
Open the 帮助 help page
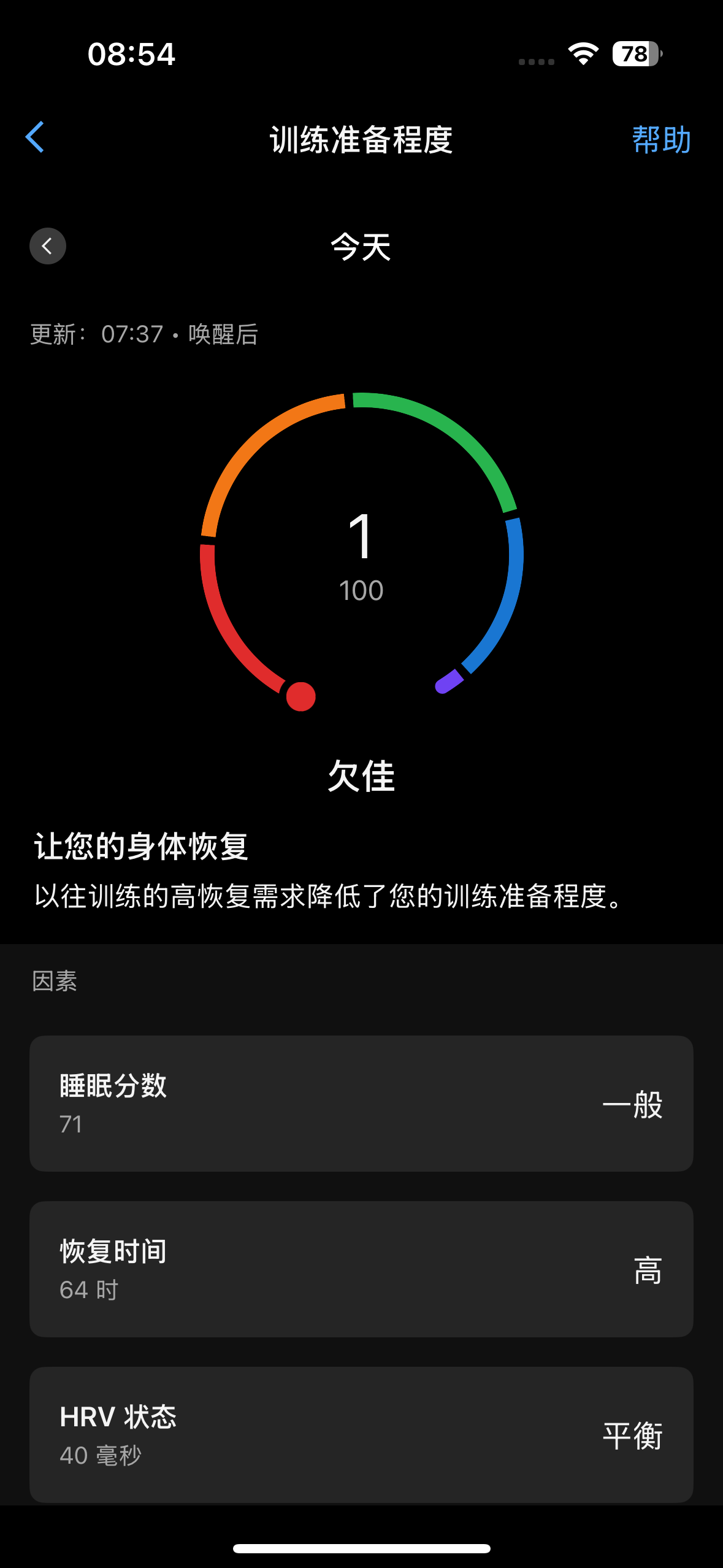coord(661,140)
